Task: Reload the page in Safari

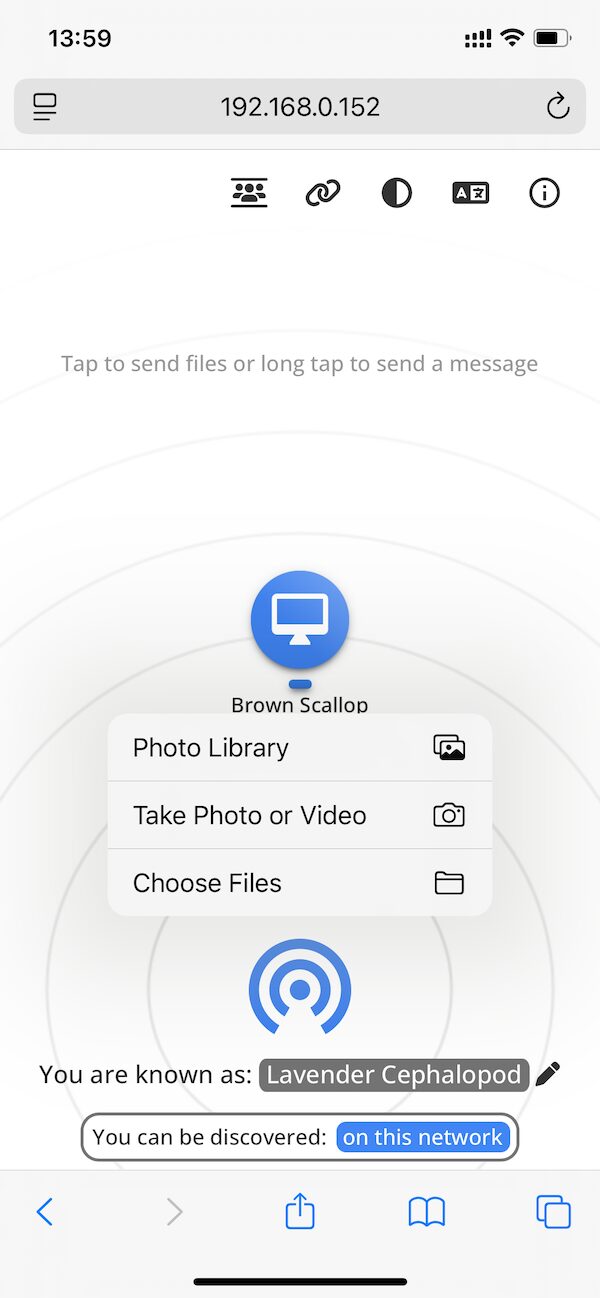Action: (x=558, y=107)
